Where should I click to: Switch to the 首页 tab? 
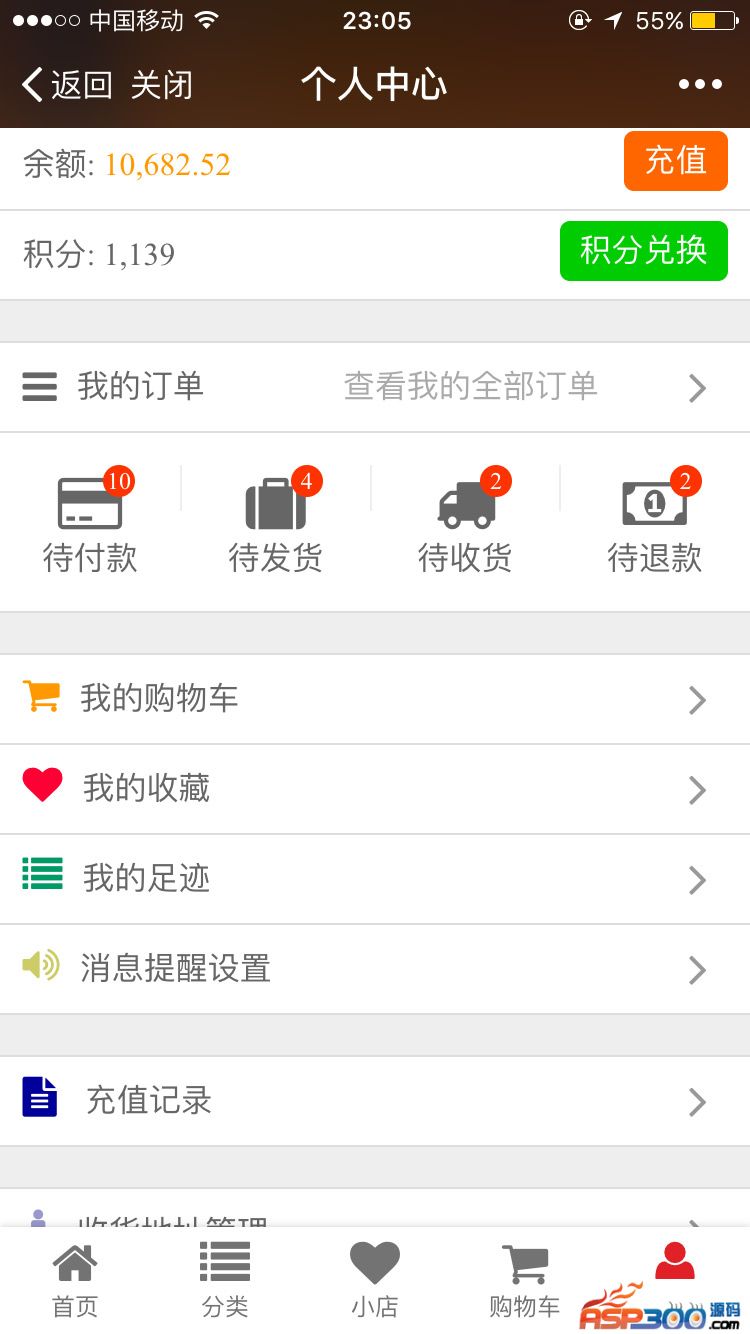click(x=75, y=1281)
